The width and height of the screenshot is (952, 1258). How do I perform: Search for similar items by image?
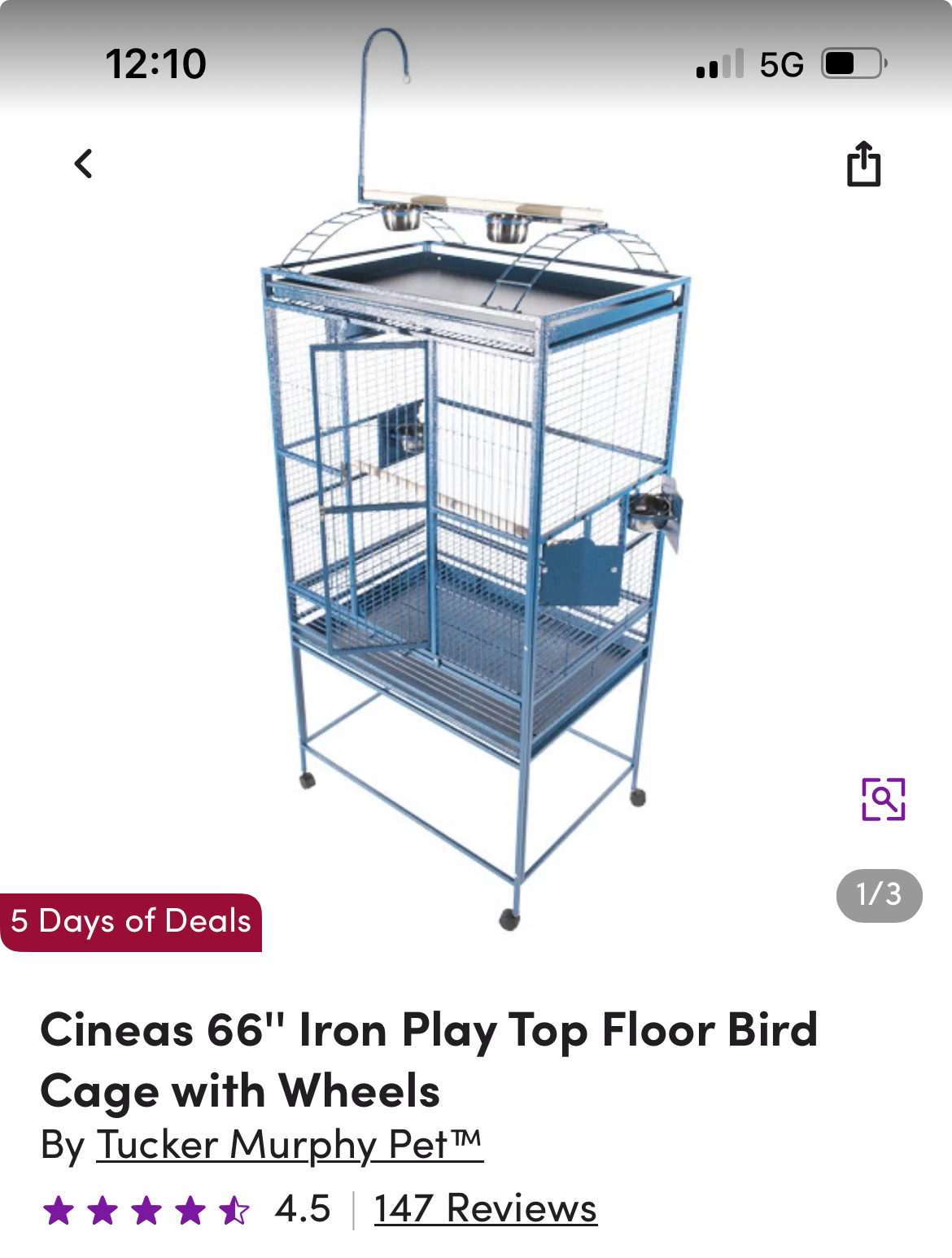(x=883, y=799)
